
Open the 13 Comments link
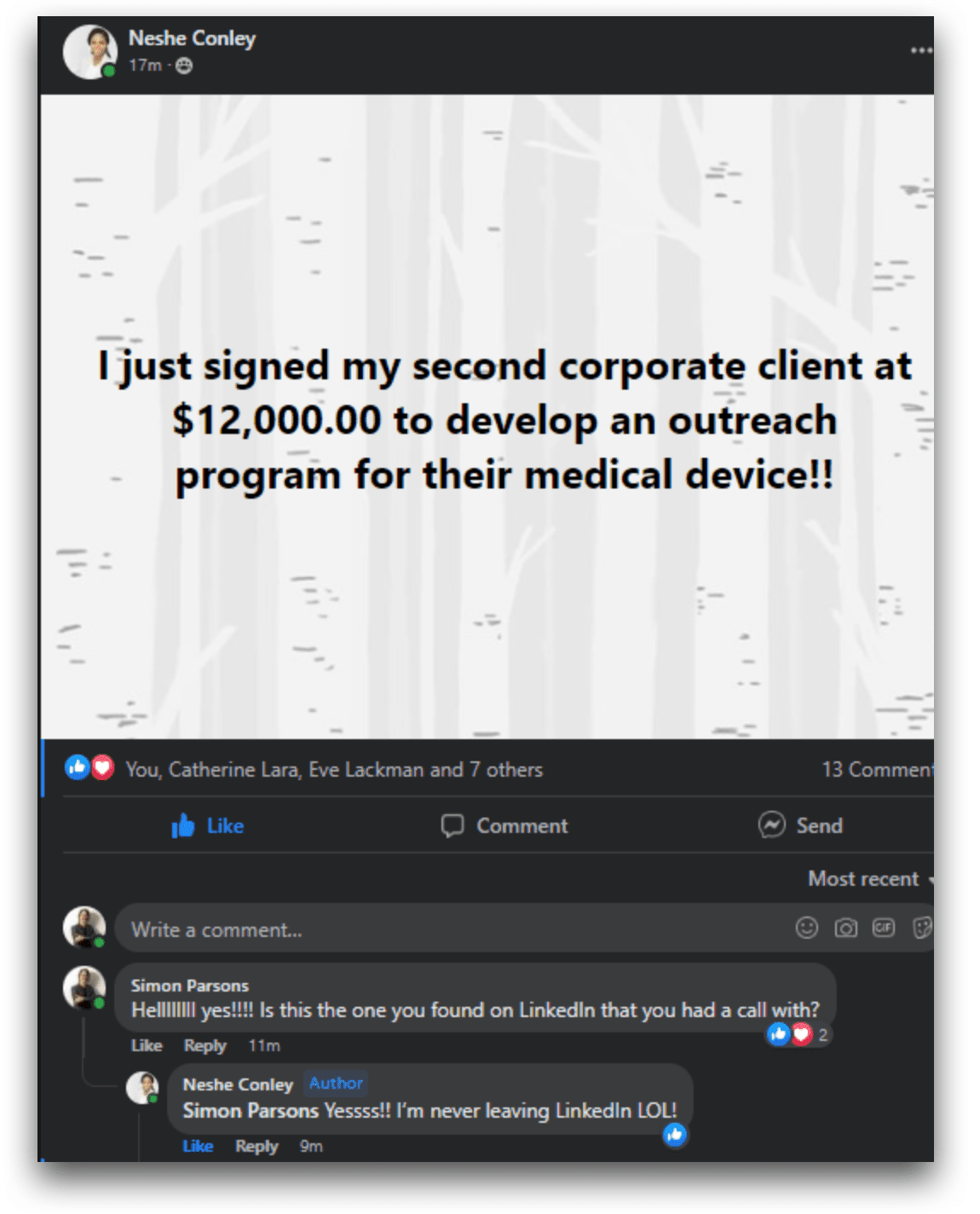pyautogui.click(x=877, y=769)
